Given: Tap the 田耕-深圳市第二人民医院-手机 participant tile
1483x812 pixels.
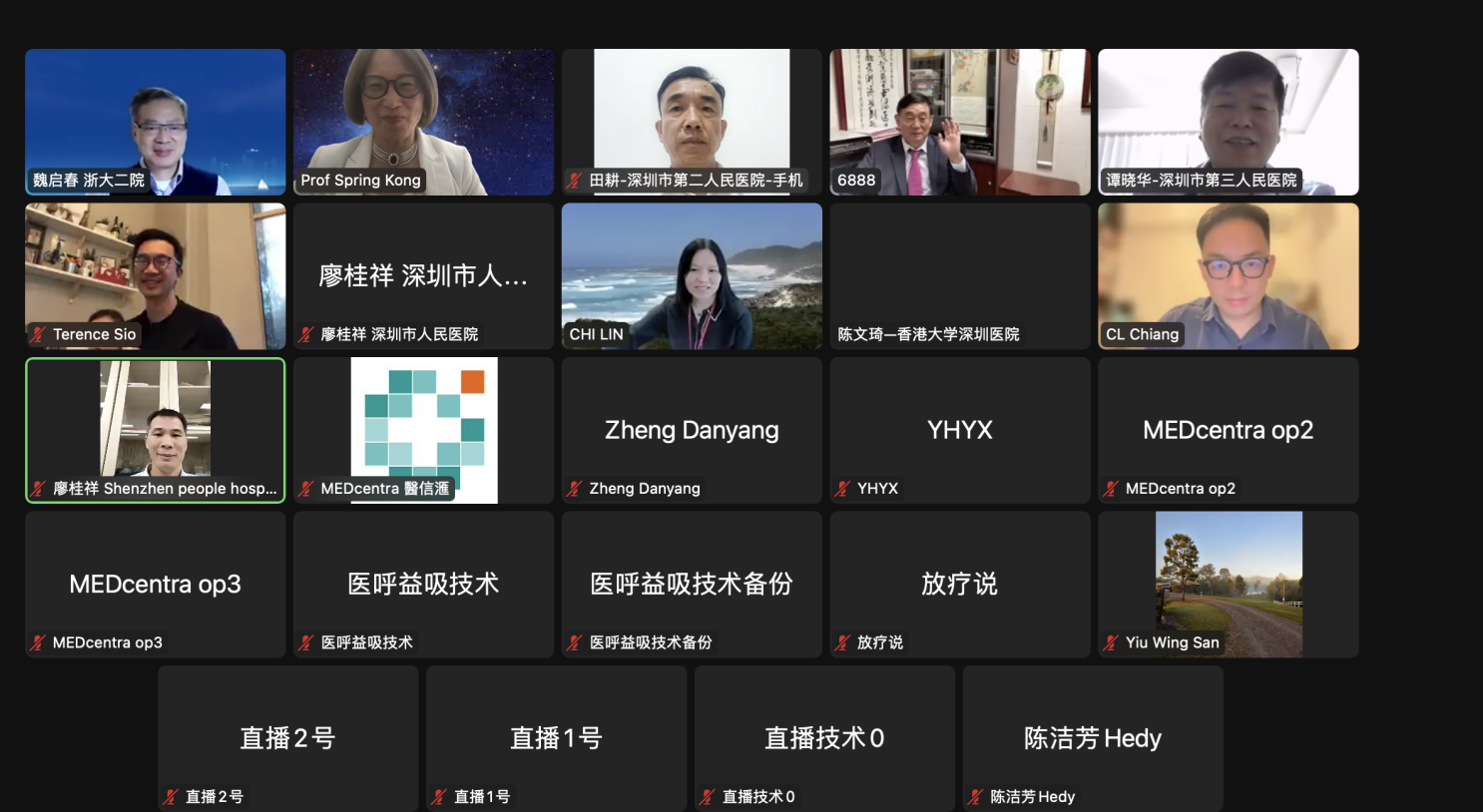Looking at the screenshot, I should pos(692,122).
